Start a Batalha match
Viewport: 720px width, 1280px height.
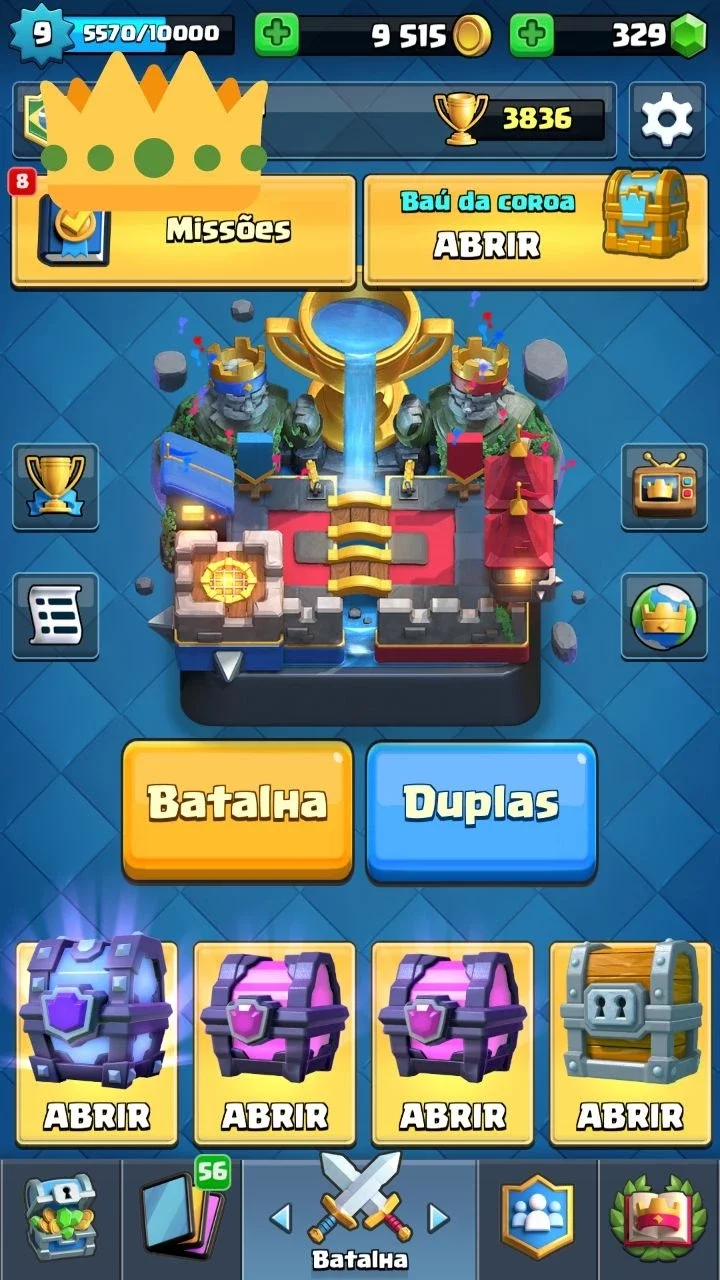238,810
